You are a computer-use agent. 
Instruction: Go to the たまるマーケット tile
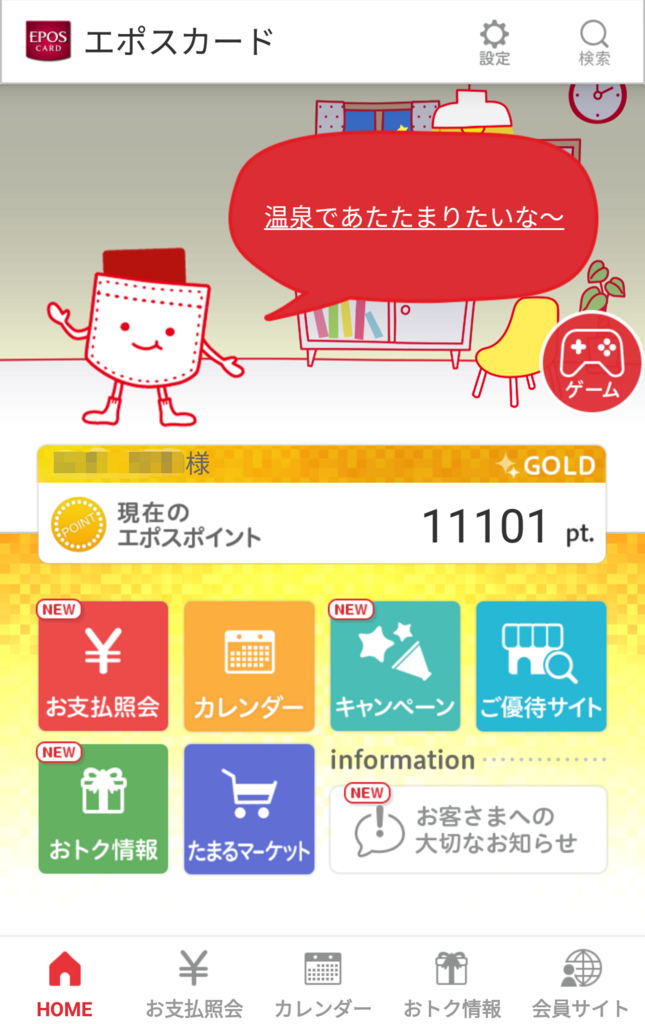point(249,809)
